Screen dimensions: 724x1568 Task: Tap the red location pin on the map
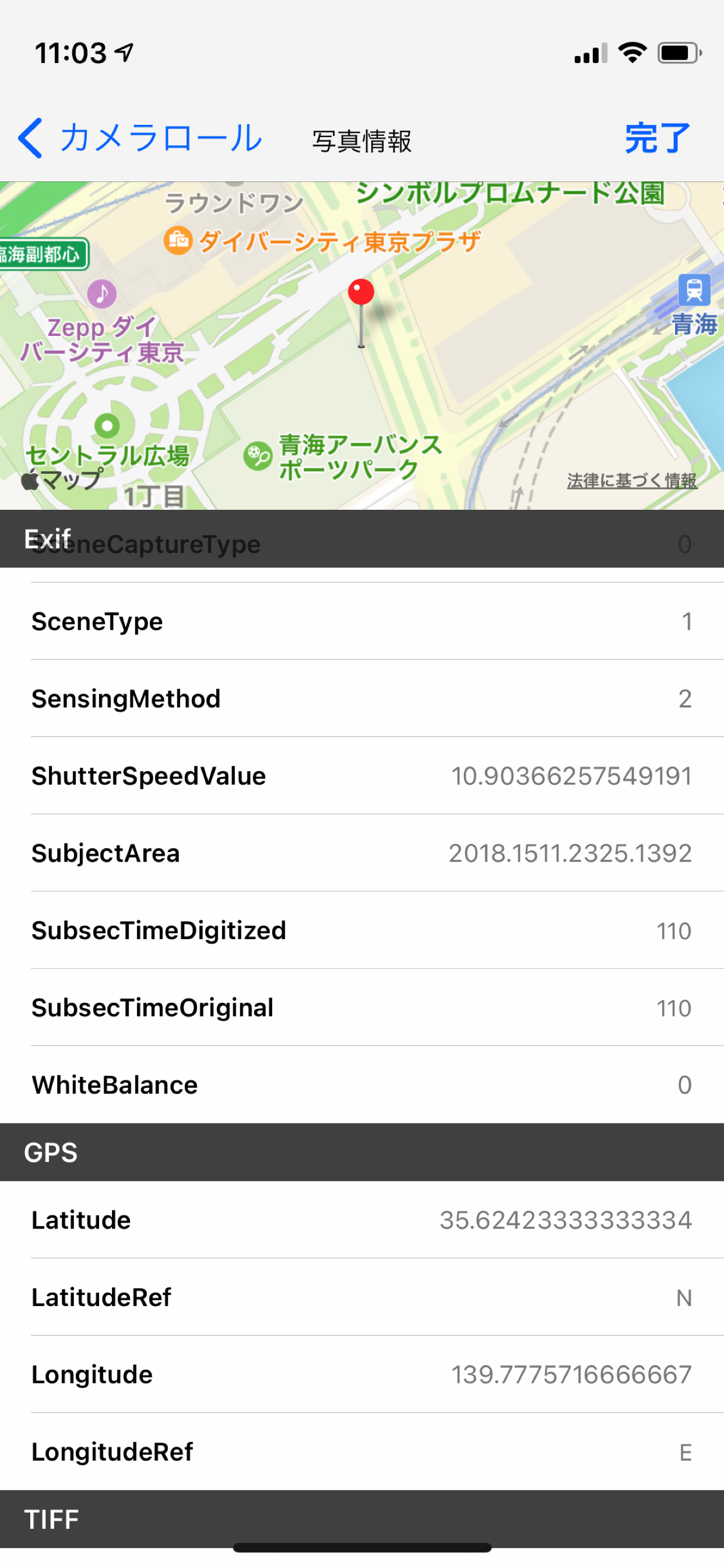tap(360, 292)
